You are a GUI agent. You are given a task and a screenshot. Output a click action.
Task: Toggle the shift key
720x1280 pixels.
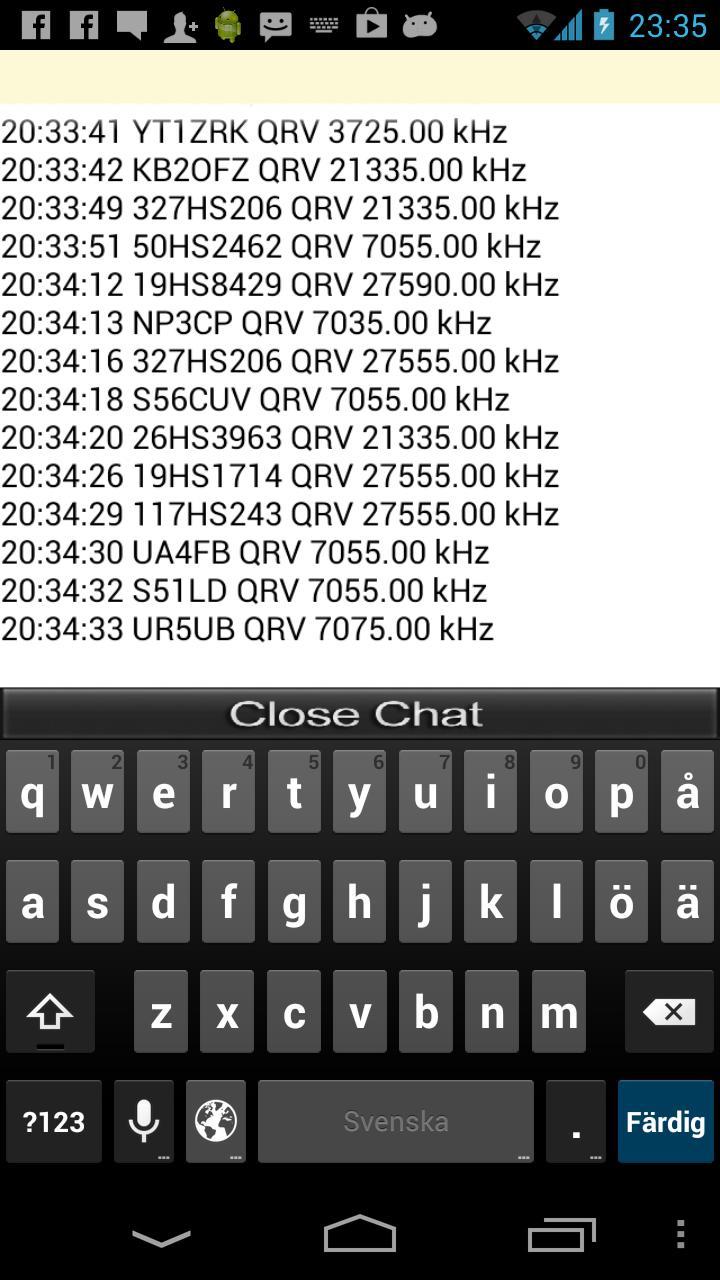(50, 1012)
